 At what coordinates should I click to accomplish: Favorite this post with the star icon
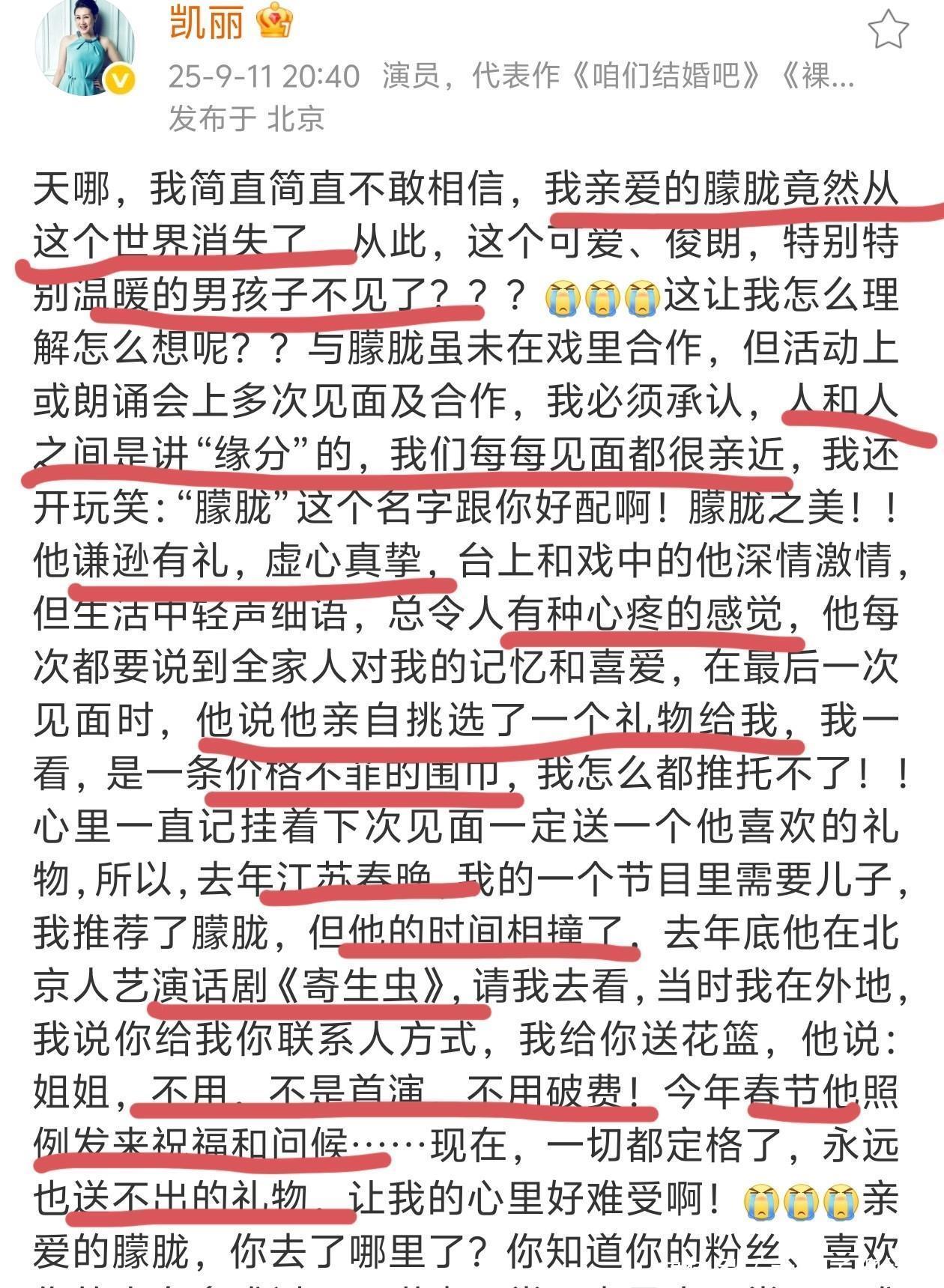[888, 31]
